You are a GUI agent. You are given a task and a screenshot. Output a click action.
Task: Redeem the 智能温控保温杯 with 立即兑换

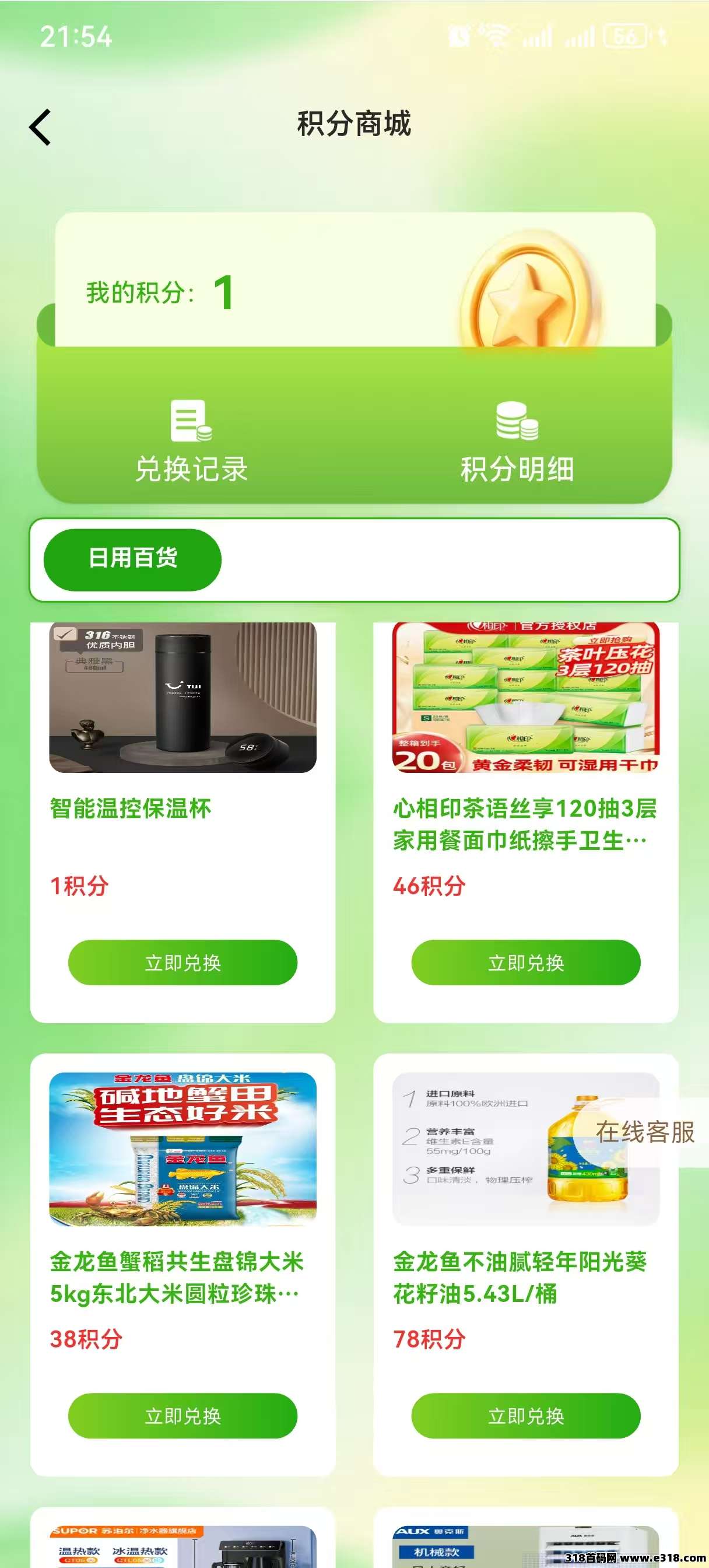pos(182,963)
